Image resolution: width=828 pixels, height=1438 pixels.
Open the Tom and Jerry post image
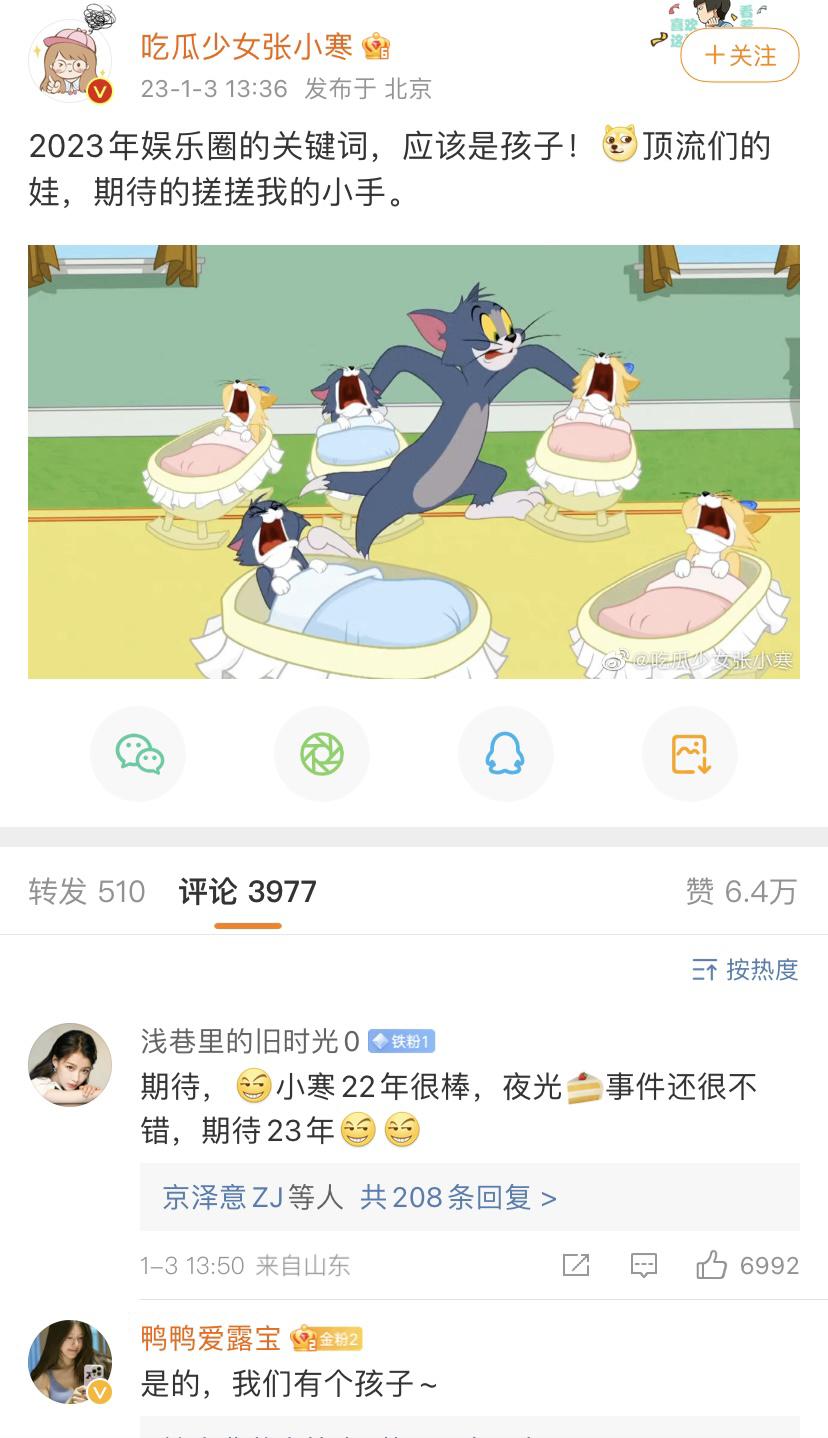(x=413, y=461)
